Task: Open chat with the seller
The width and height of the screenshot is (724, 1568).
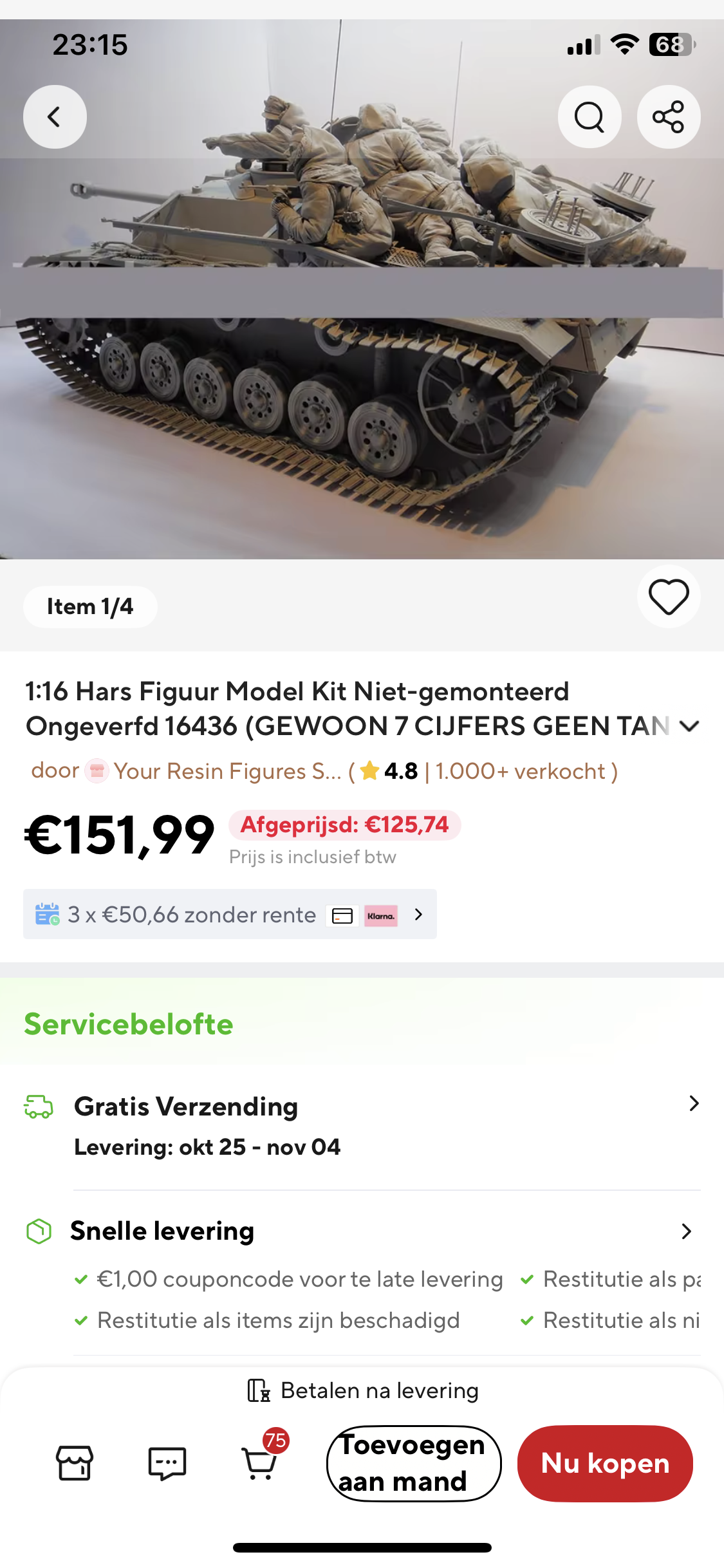Action: click(167, 1463)
